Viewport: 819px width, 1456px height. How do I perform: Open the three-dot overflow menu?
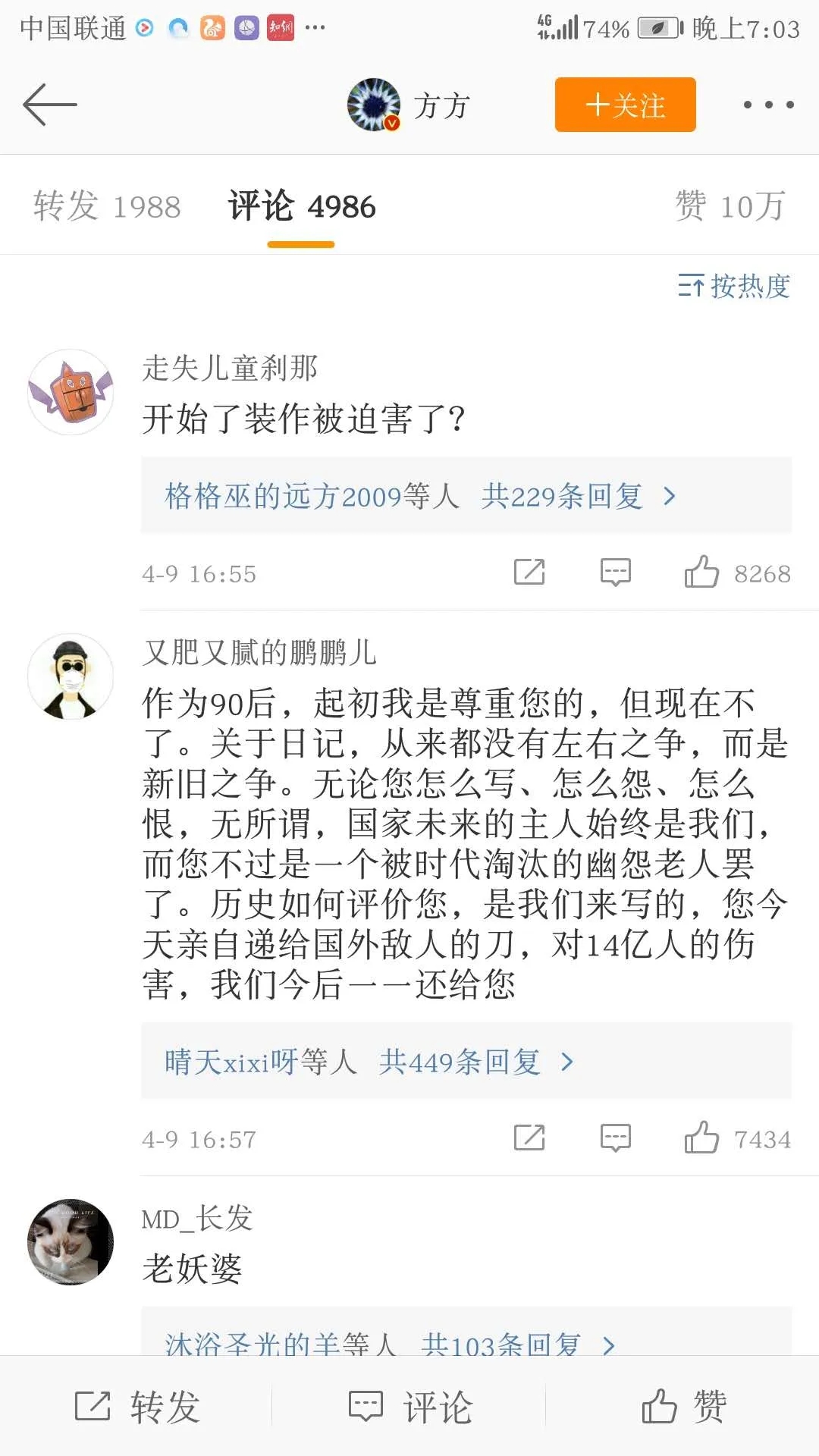(x=768, y=105)
